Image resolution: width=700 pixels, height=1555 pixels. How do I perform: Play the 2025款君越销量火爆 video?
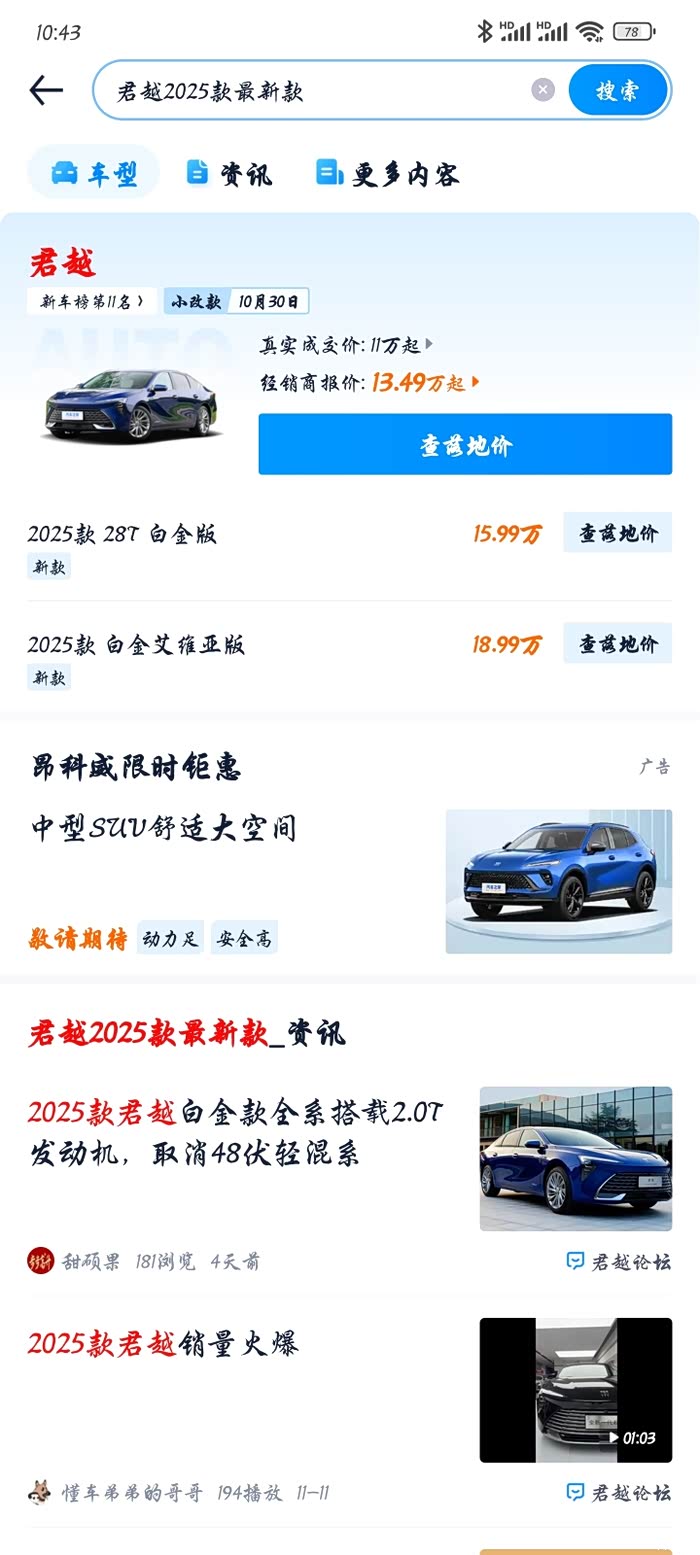point(575,1390)
